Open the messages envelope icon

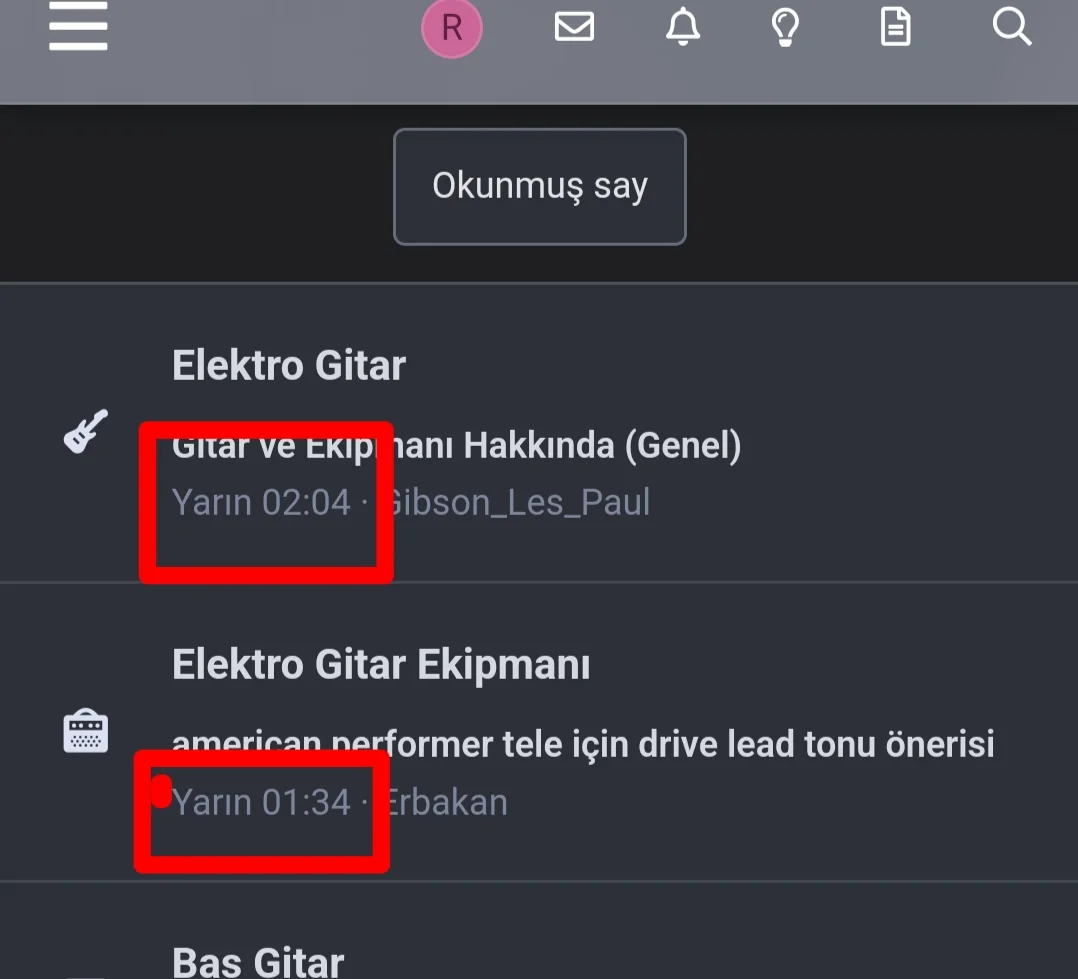coord(574,27)
